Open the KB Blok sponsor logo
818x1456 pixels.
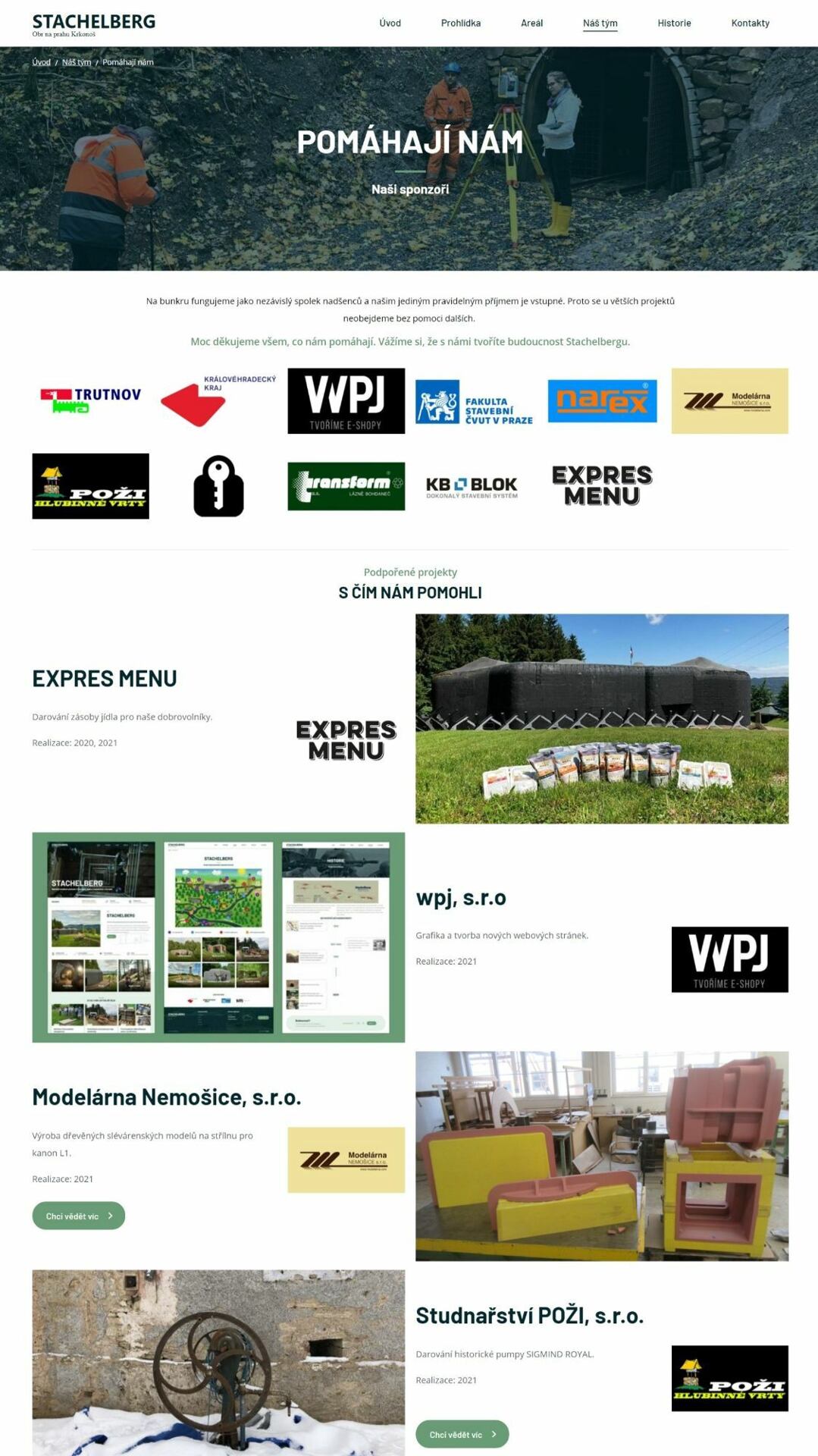pyautogui.click(x=472, y=486)
